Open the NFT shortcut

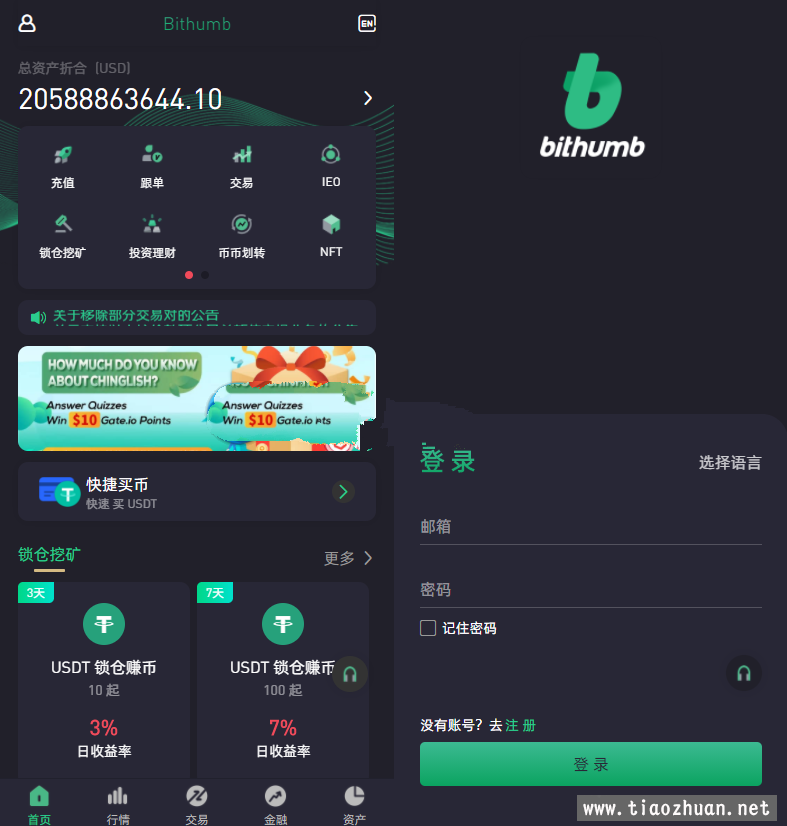tap(331, 236)
